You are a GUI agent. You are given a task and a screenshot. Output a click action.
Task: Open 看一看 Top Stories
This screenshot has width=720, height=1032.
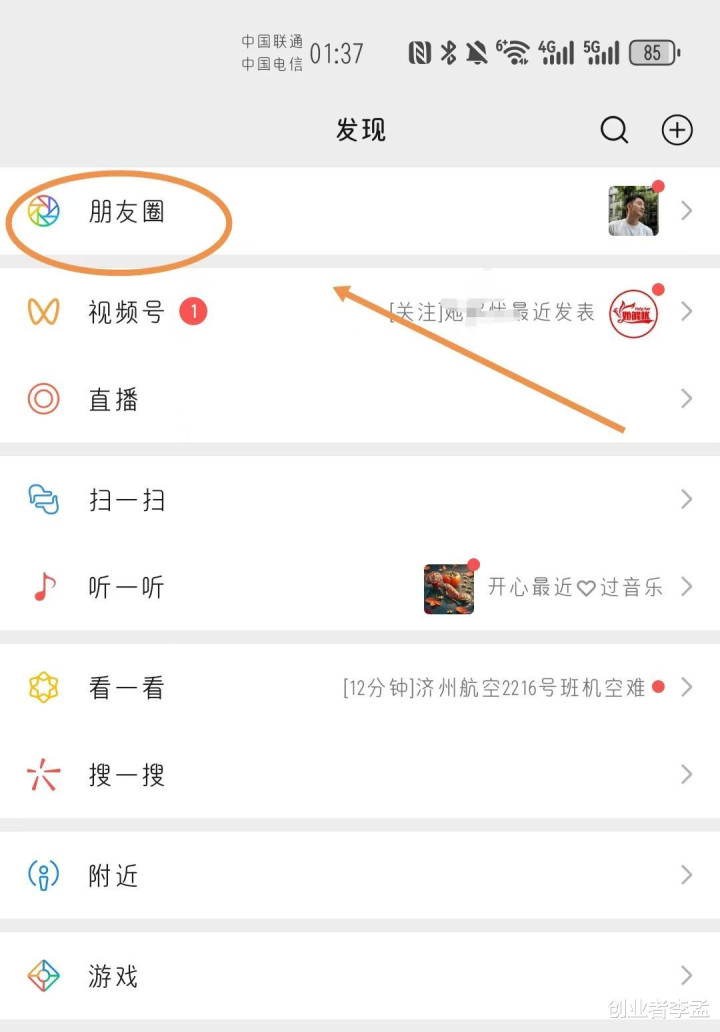[127, 688]
